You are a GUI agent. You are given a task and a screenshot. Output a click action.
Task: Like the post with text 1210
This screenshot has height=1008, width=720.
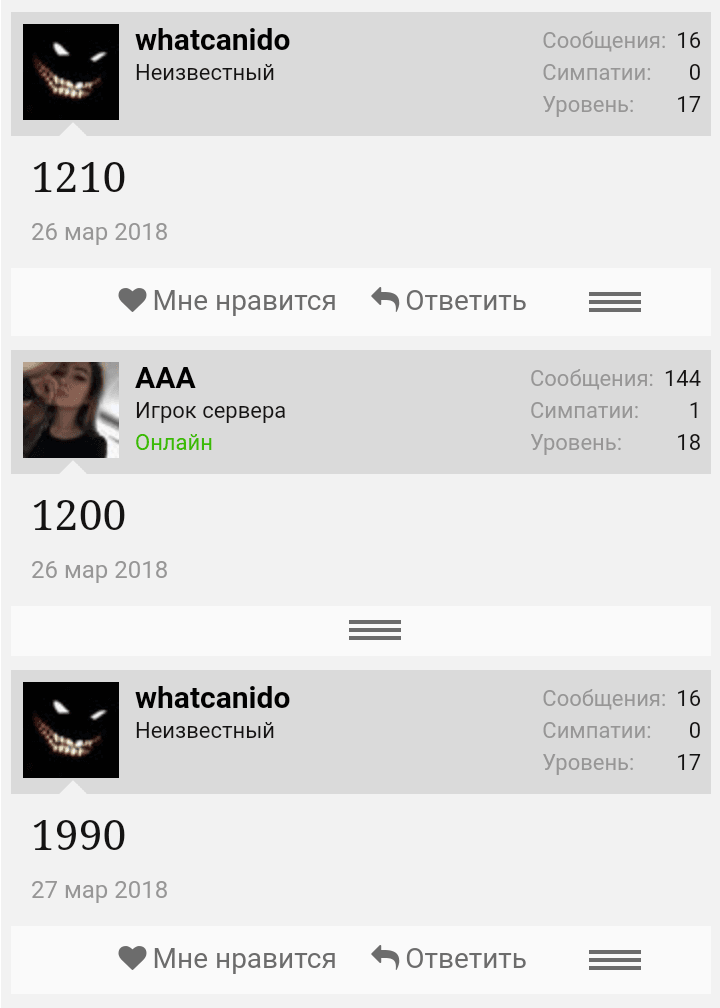pos(227,300)
